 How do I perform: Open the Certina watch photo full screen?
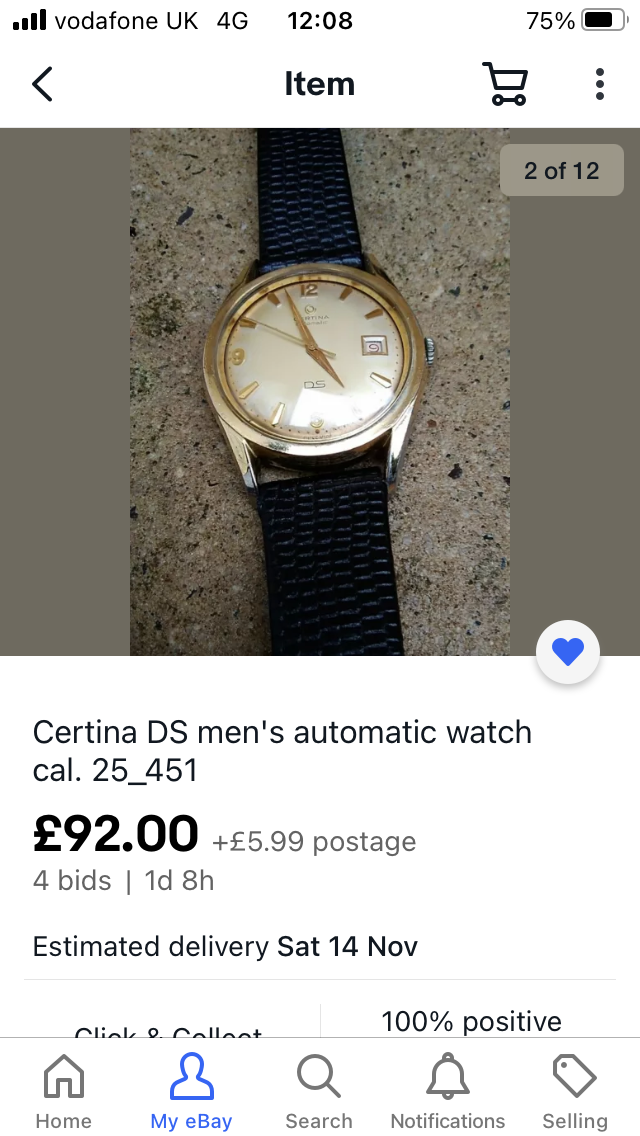coord(318,392)
